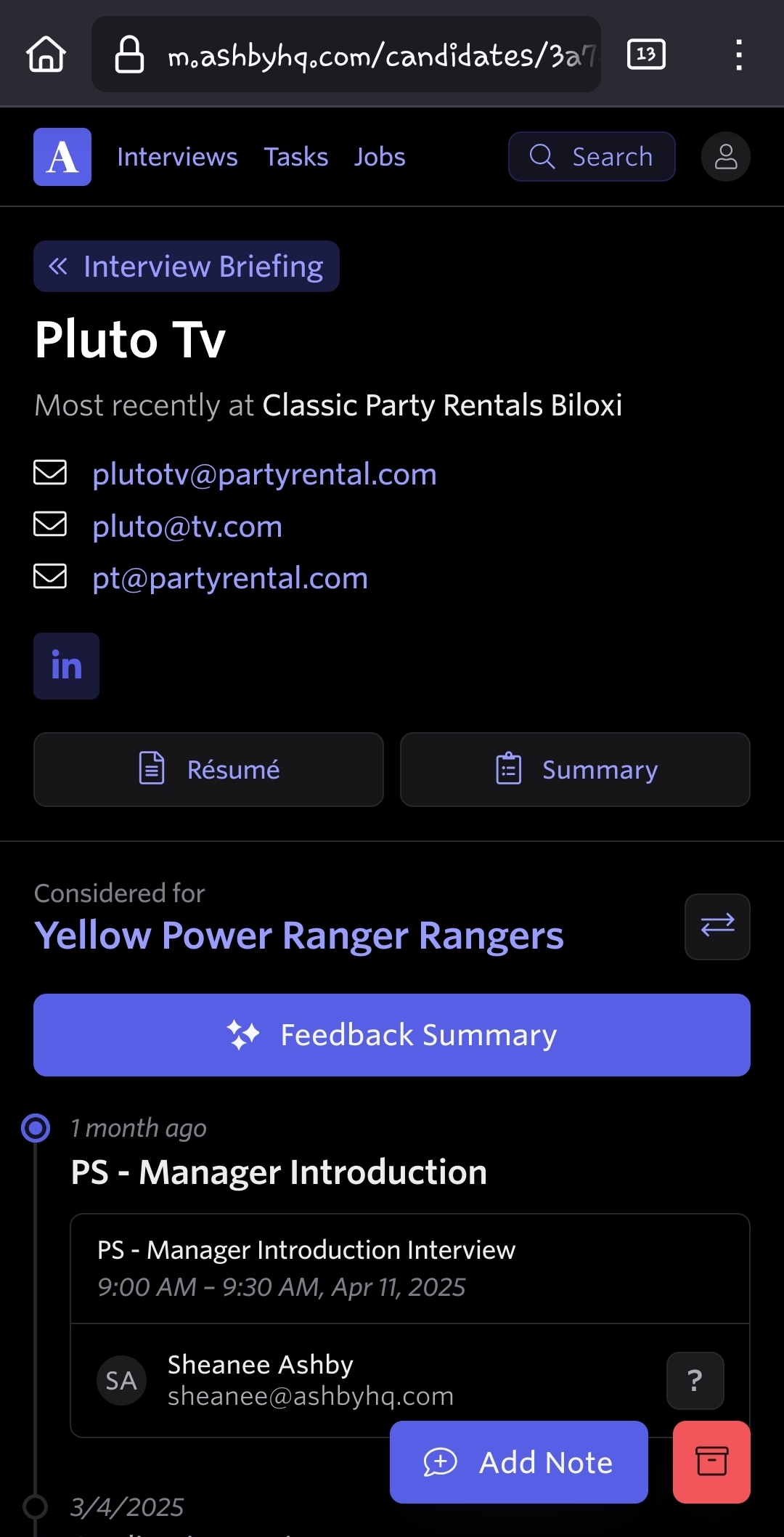Open the candidate's LinkedIn profile

(x=66, y=666)
